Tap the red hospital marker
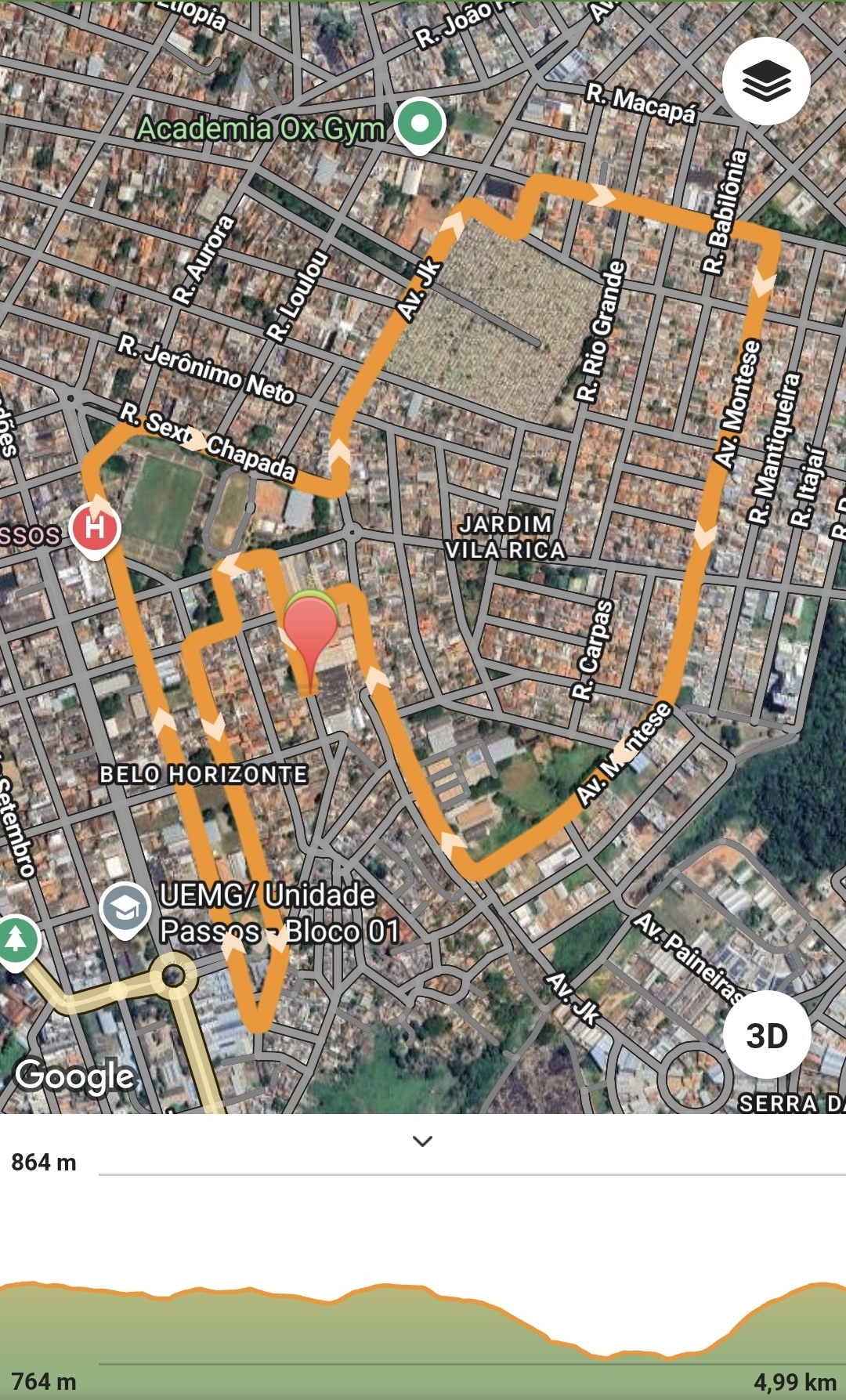Image resolution: width=846 pixels, height=1400 pixels. point(95,529)
